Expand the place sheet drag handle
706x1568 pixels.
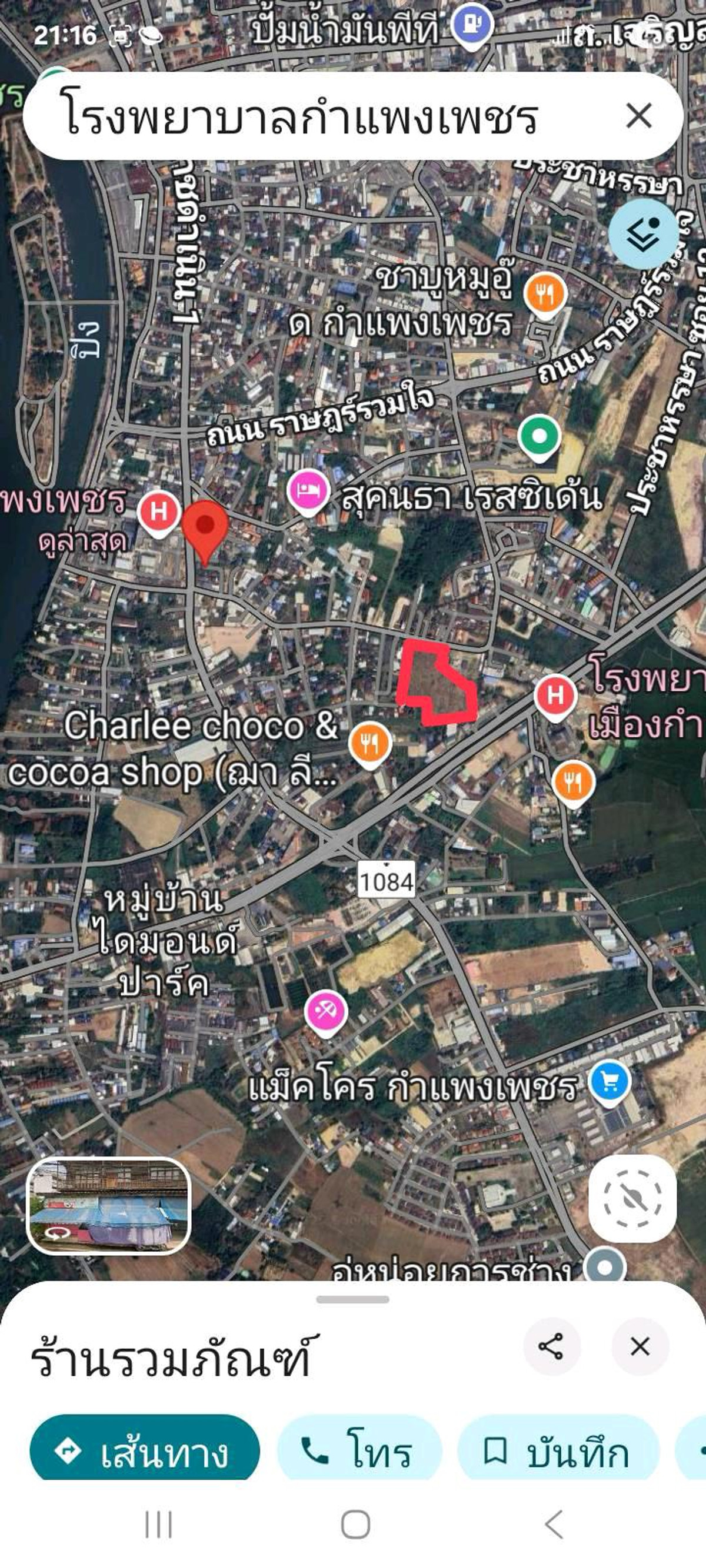point(352,1299)
